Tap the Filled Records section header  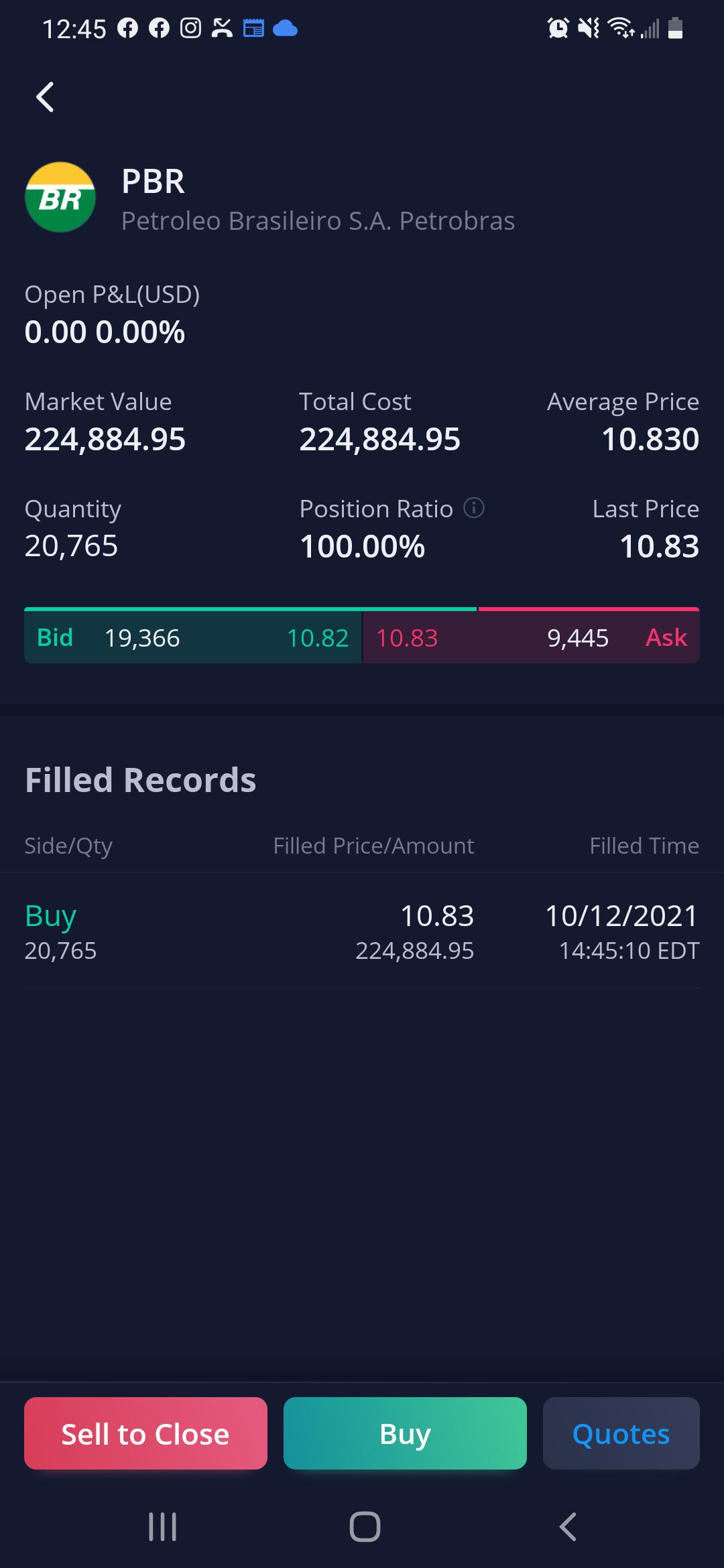pyautogui.click(x=139, y=779)
